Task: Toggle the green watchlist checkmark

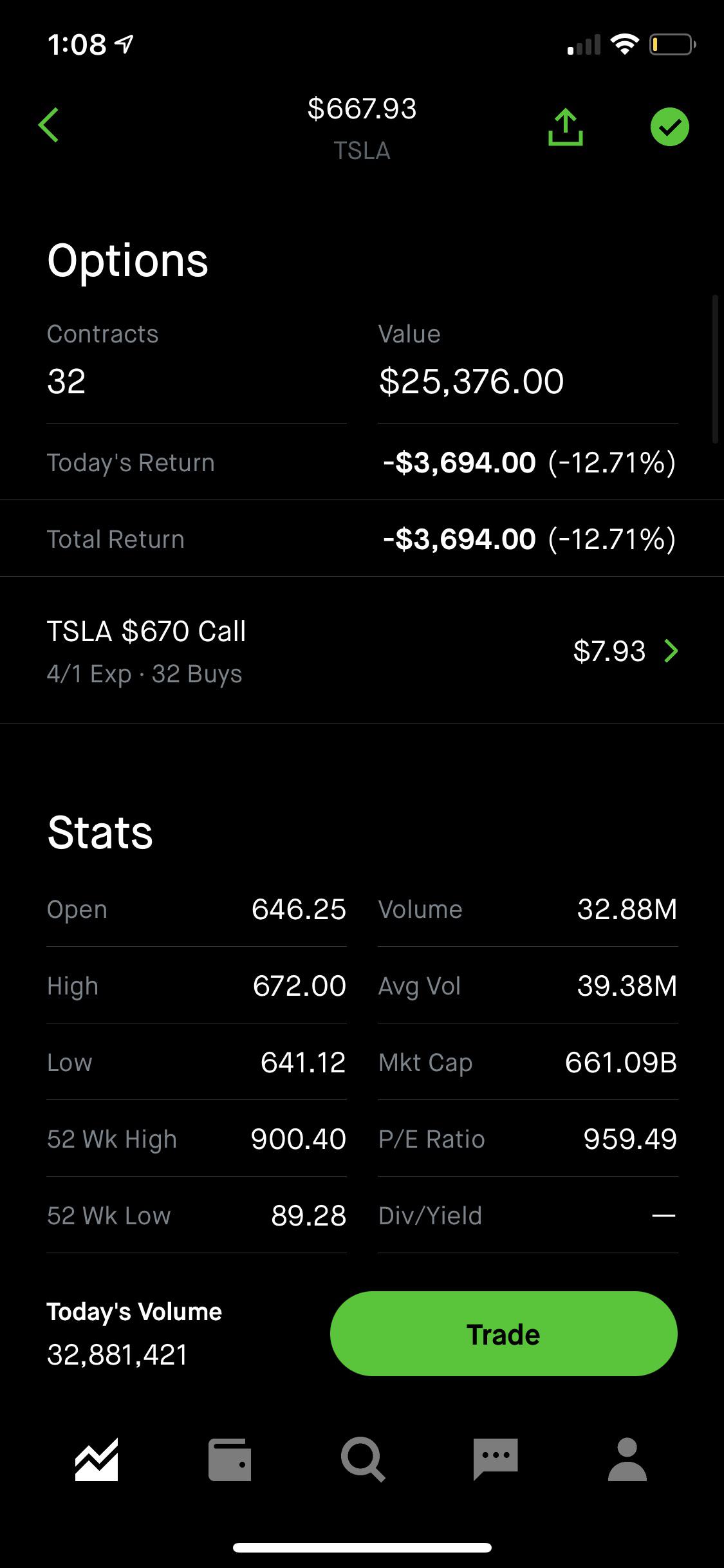Action: 669,126
